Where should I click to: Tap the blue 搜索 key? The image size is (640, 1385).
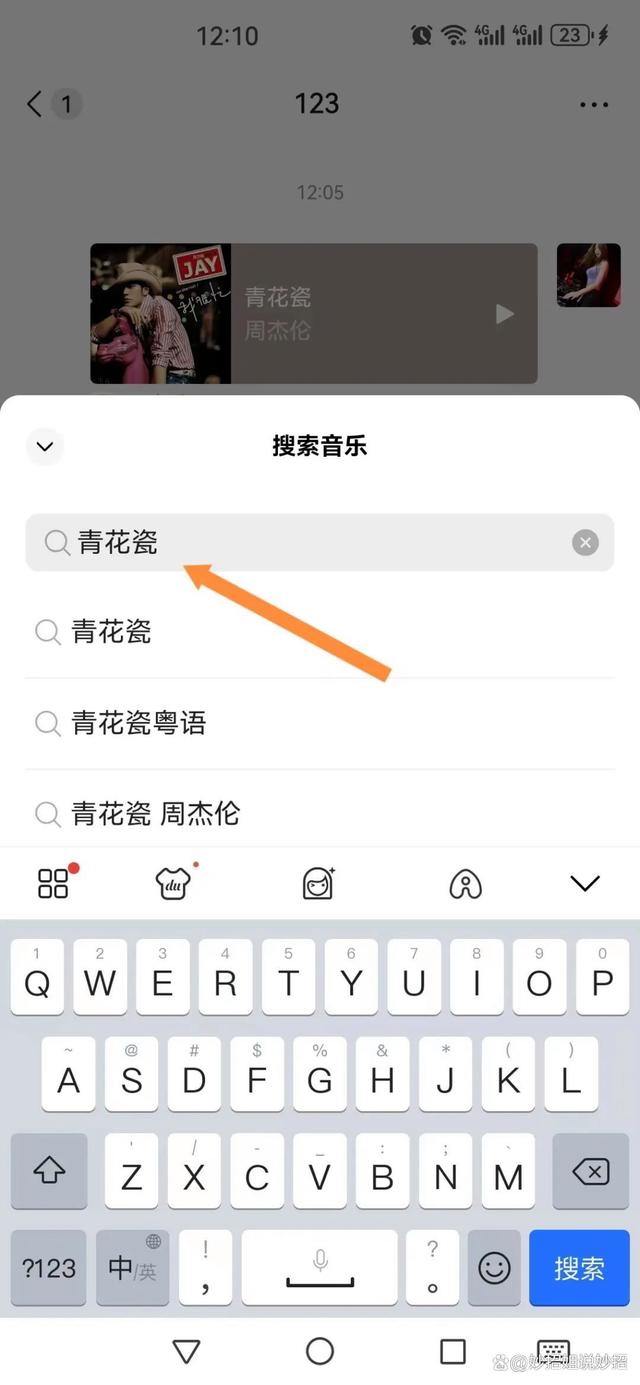[579, 1268]
